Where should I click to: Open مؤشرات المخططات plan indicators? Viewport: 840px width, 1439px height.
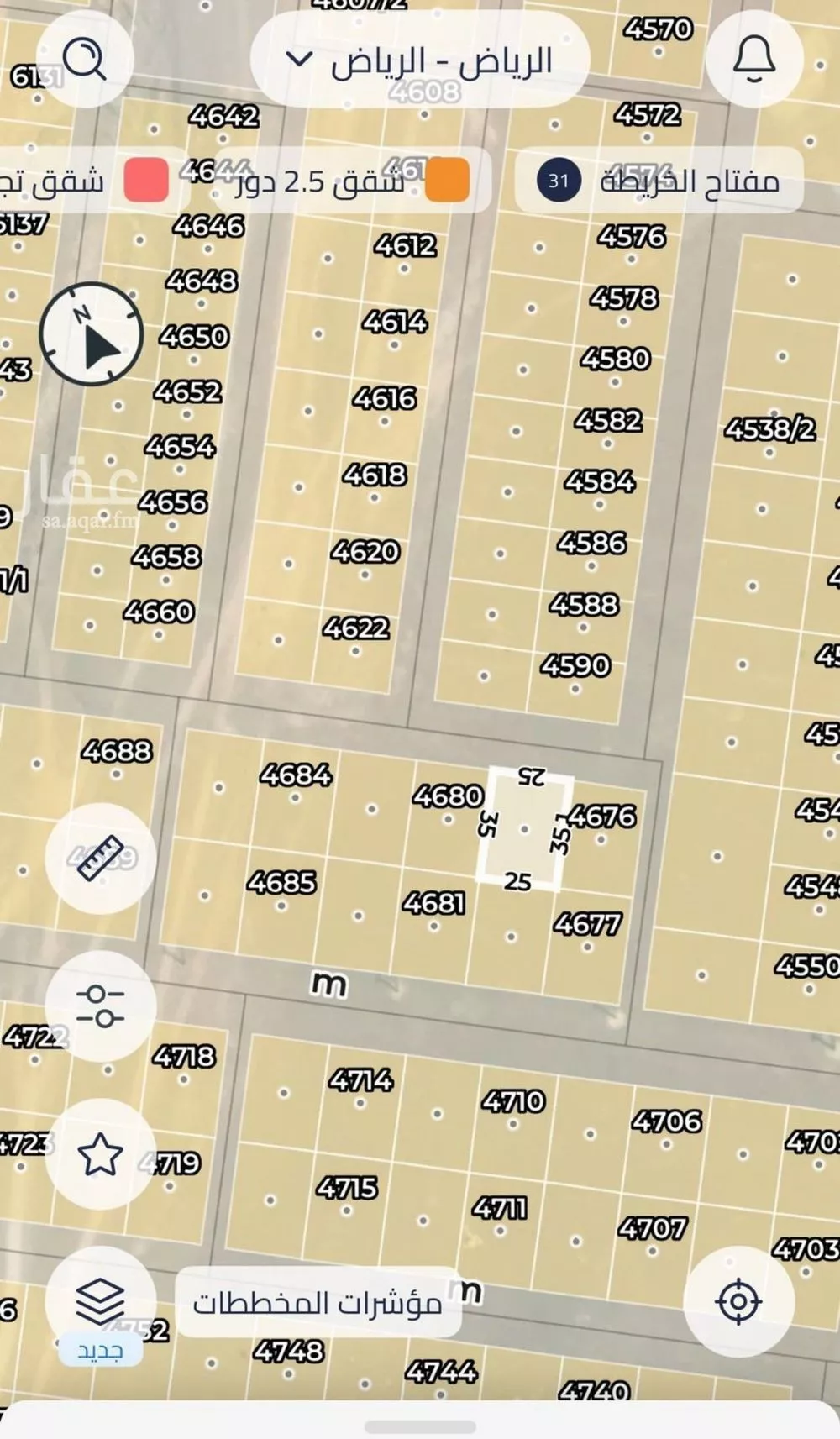[318, 1302]
